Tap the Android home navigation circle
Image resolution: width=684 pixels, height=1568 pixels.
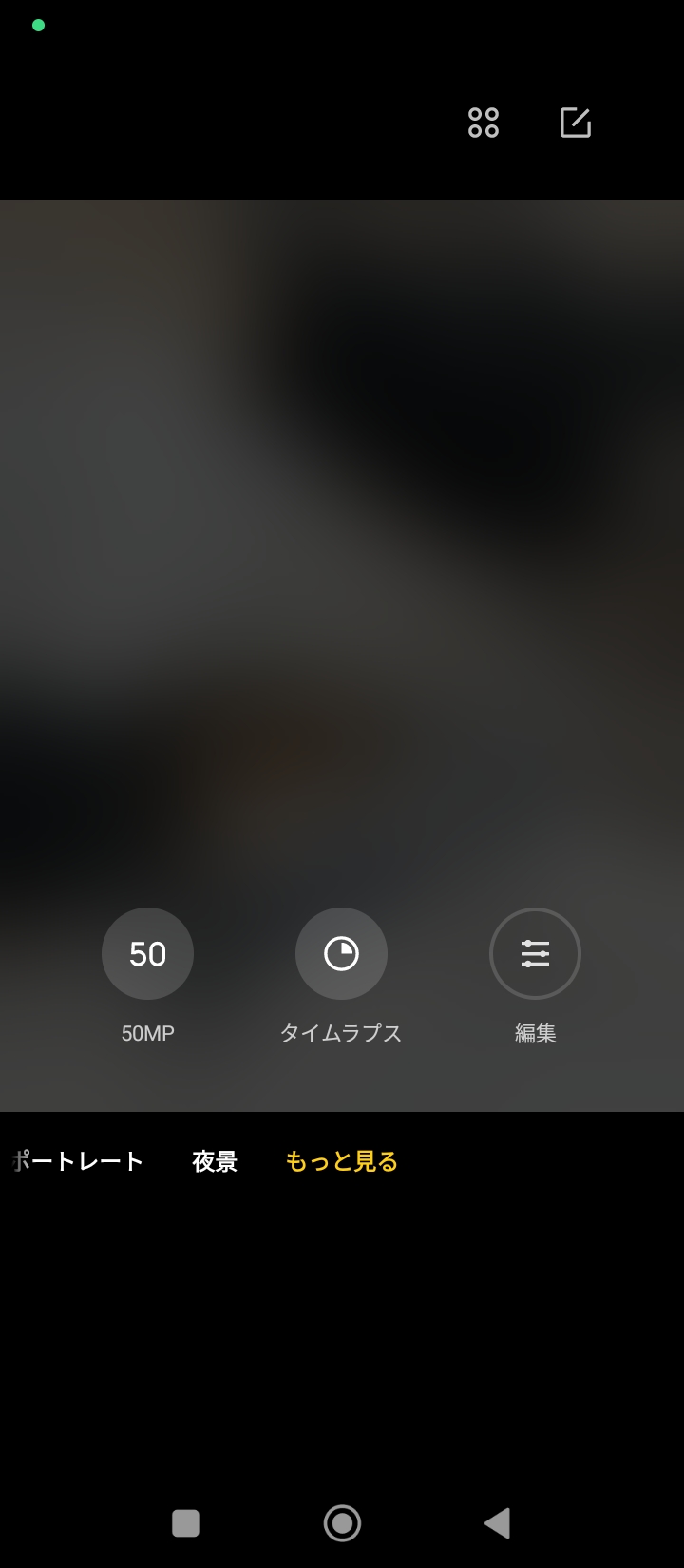pyautogui.click(x=342, y=1521)
